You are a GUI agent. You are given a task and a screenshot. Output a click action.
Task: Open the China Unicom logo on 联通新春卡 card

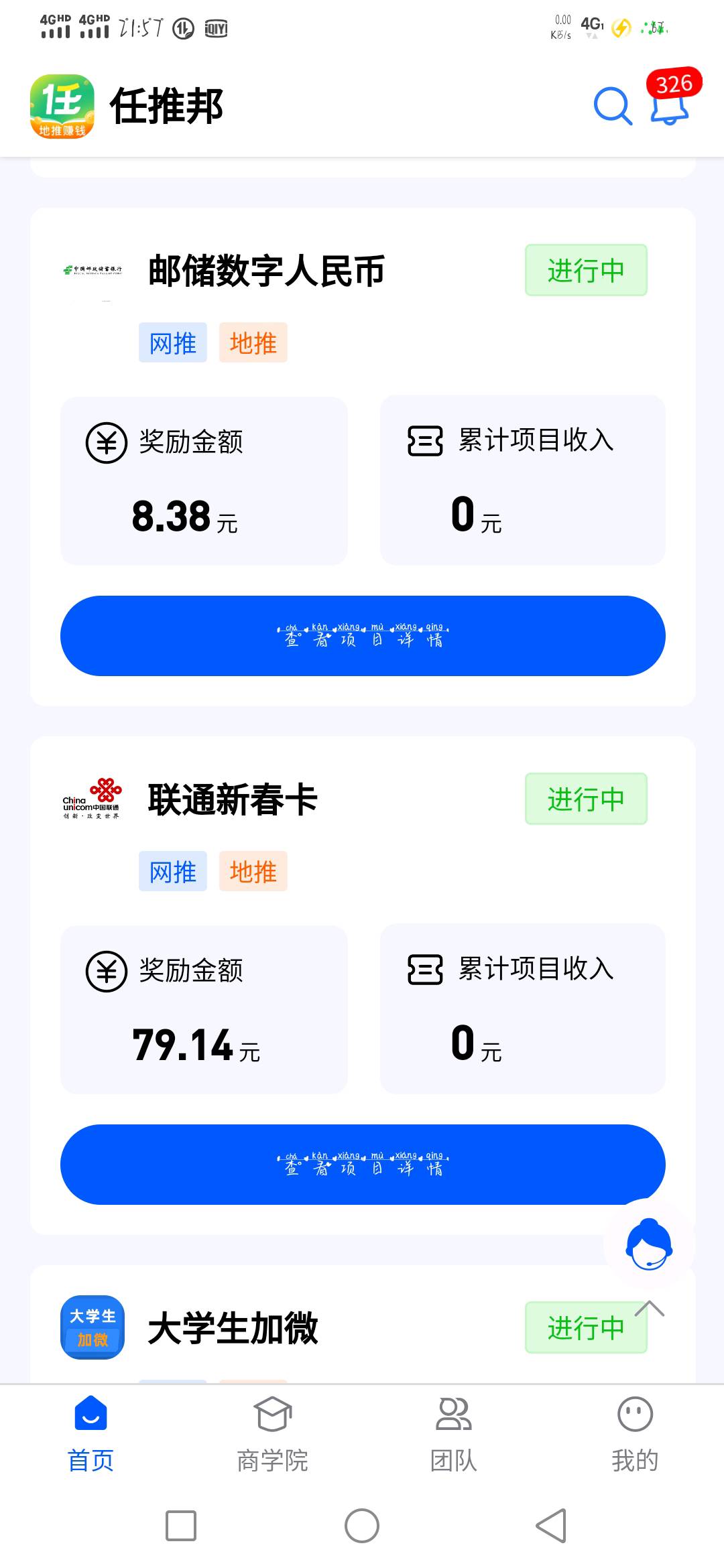[94, 801]
